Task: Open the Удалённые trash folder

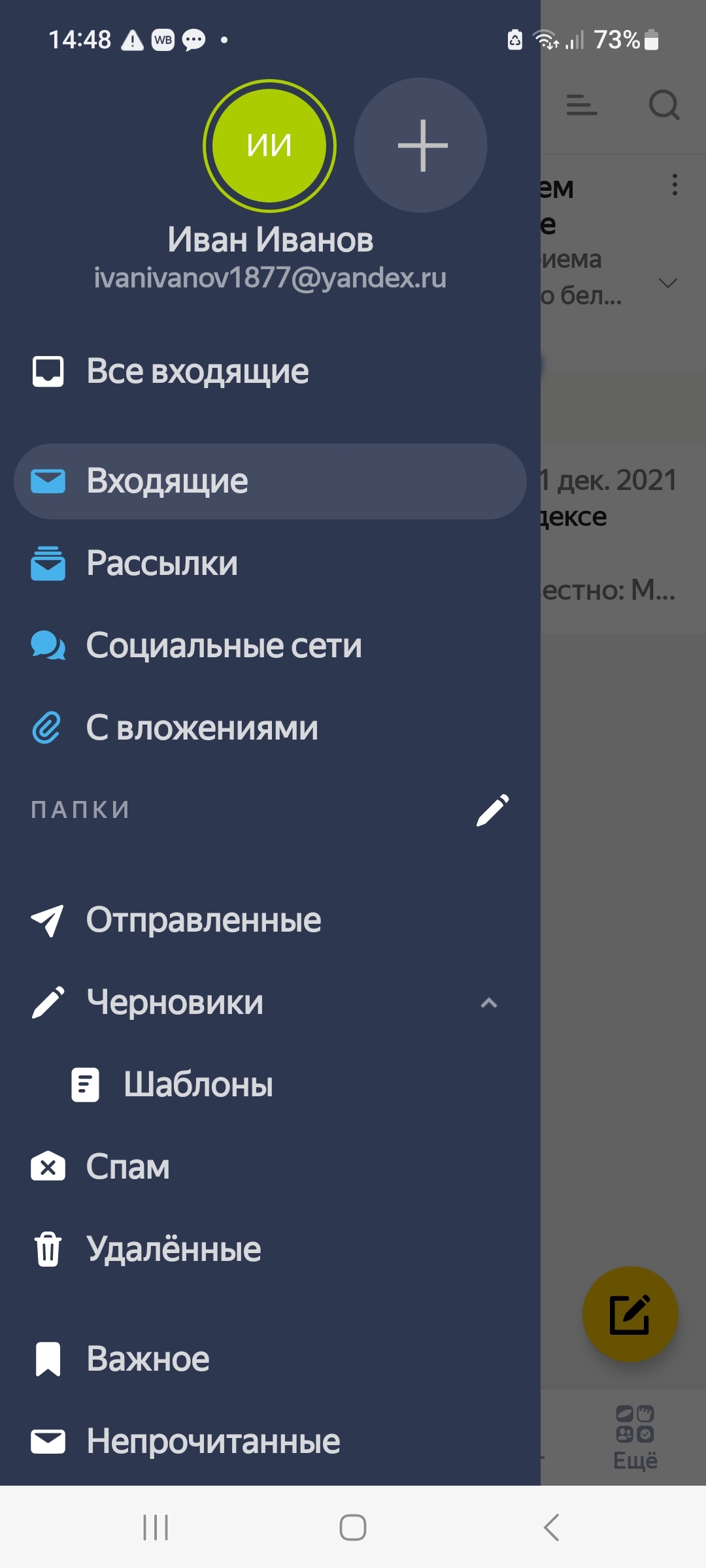Action: click(x=173, y=1249)
